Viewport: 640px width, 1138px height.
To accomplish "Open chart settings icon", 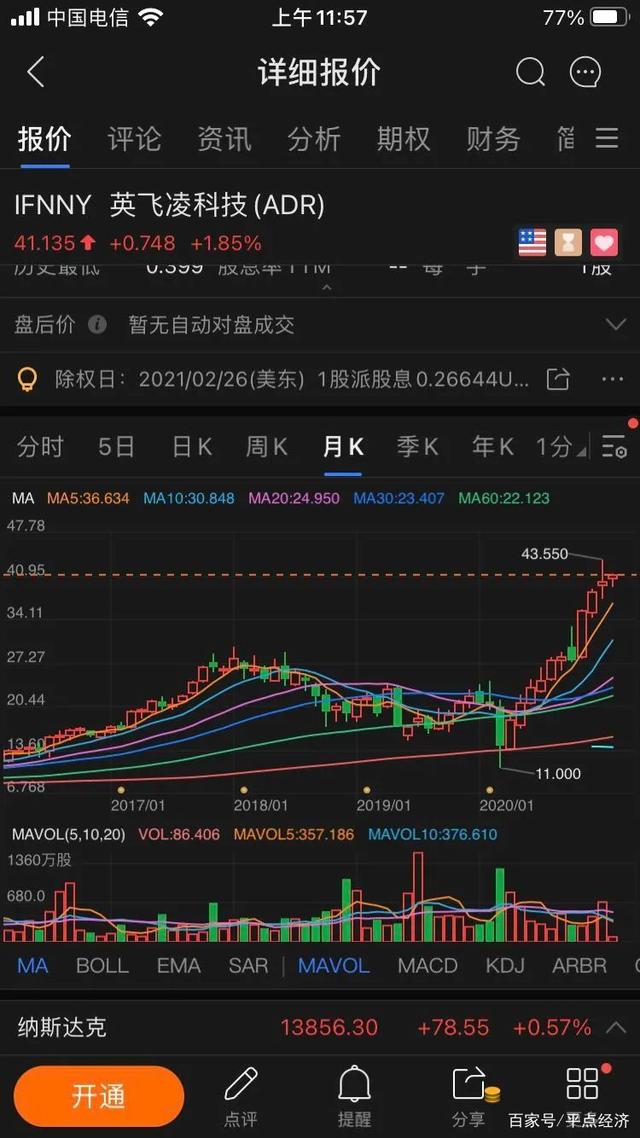I will (615, 447).
